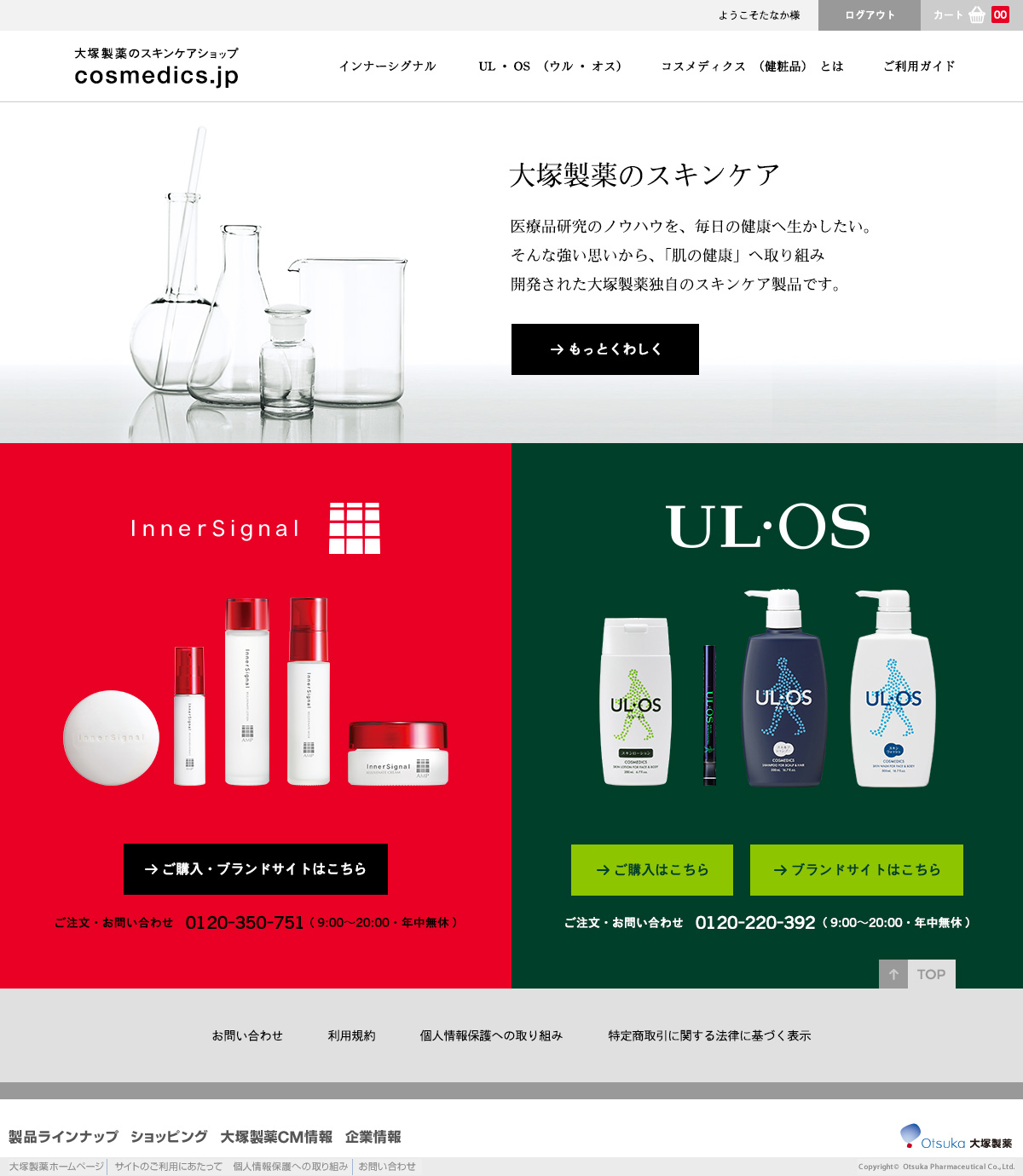
Task: Open the 企業情報 company info link
Action: [x=373, y=1137]
